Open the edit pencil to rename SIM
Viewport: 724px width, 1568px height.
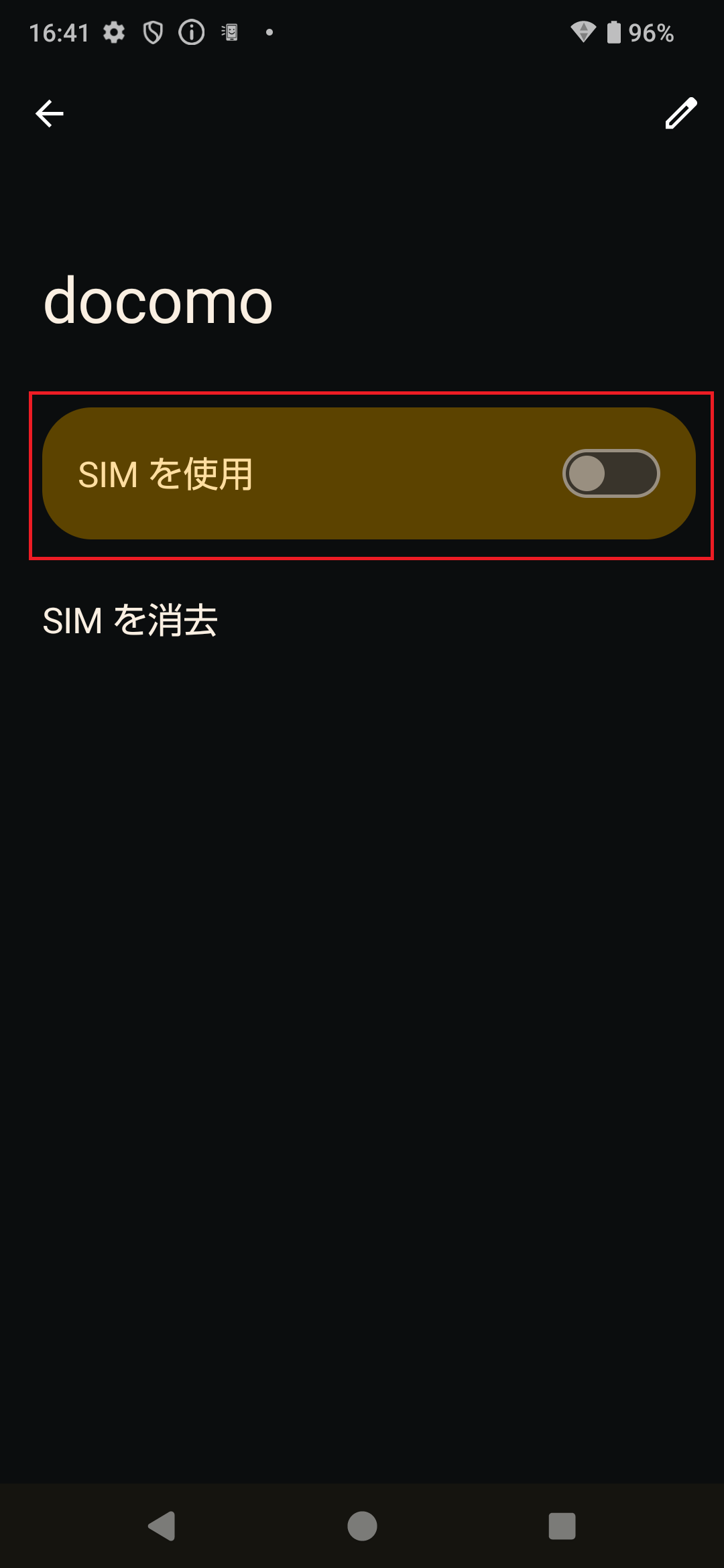coord(680,115)
